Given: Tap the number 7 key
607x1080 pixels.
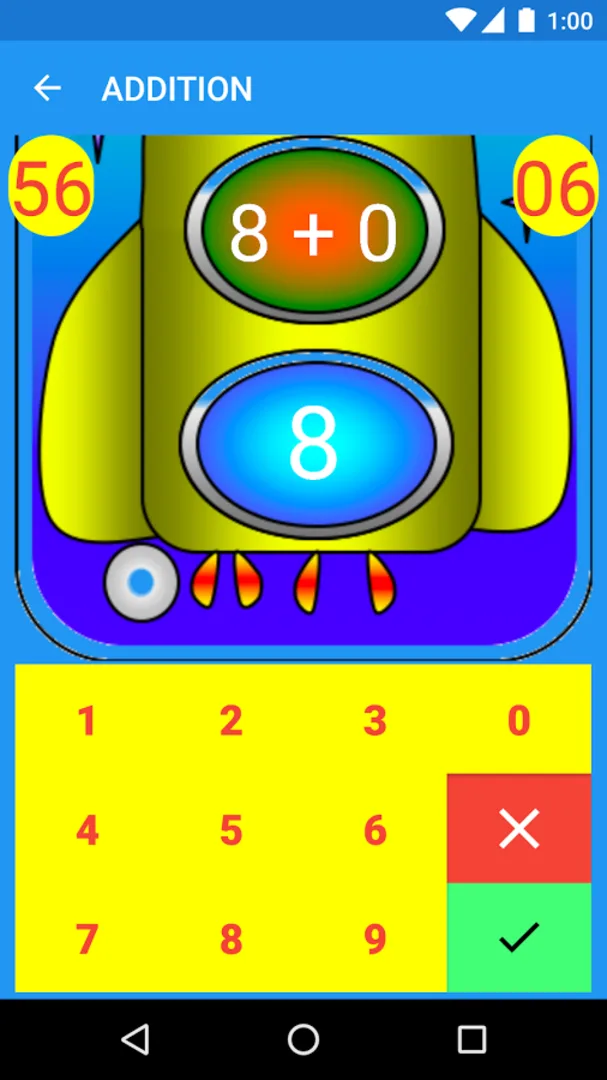Looking at the screenshot, I should click(87, 939).
